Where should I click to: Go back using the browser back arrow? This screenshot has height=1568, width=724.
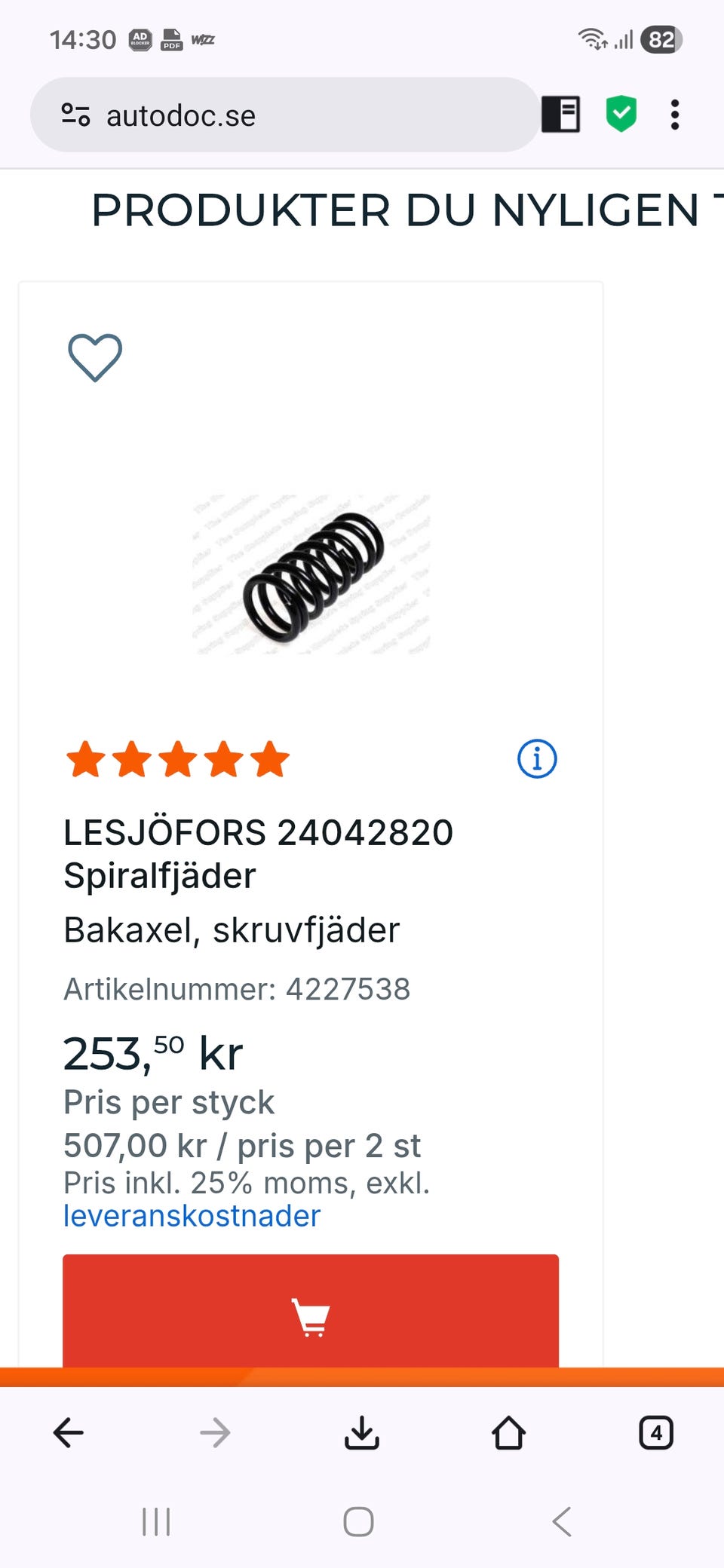pyautogui.click(x=68, y=1432)
